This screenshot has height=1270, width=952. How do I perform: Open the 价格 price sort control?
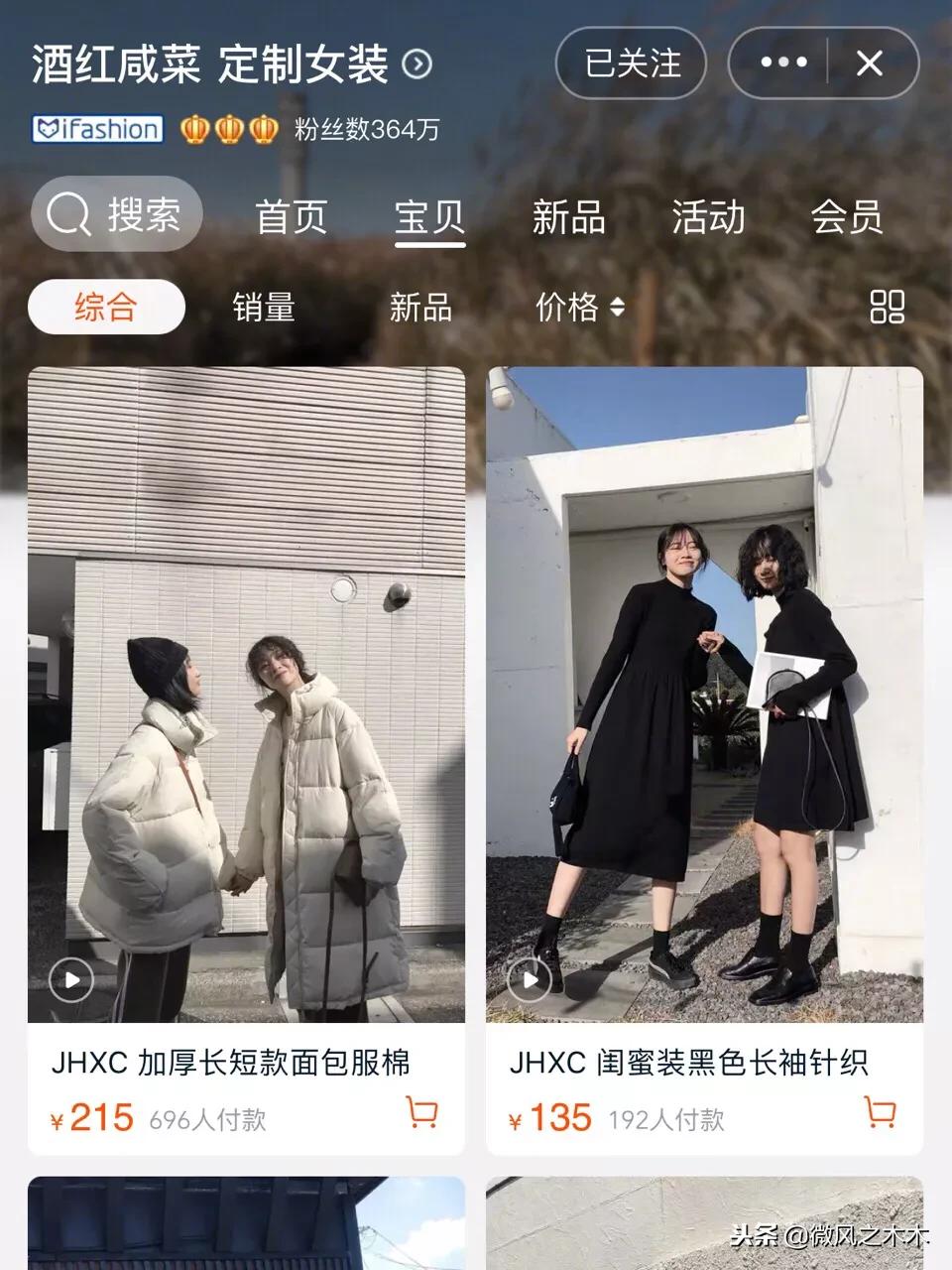click(x=580, y=308)
